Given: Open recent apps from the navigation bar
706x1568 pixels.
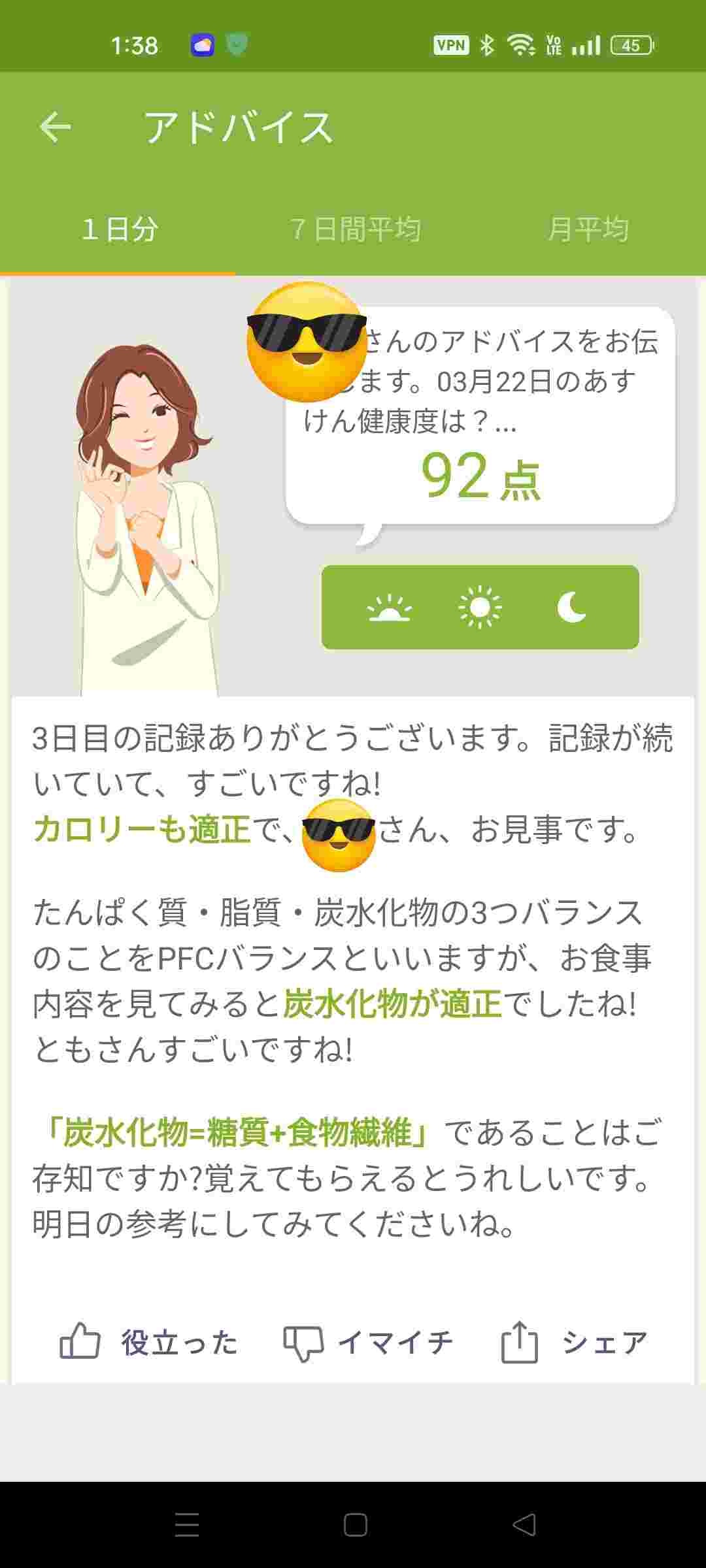Looking at the screenshot, I should tap(187, 1525).
